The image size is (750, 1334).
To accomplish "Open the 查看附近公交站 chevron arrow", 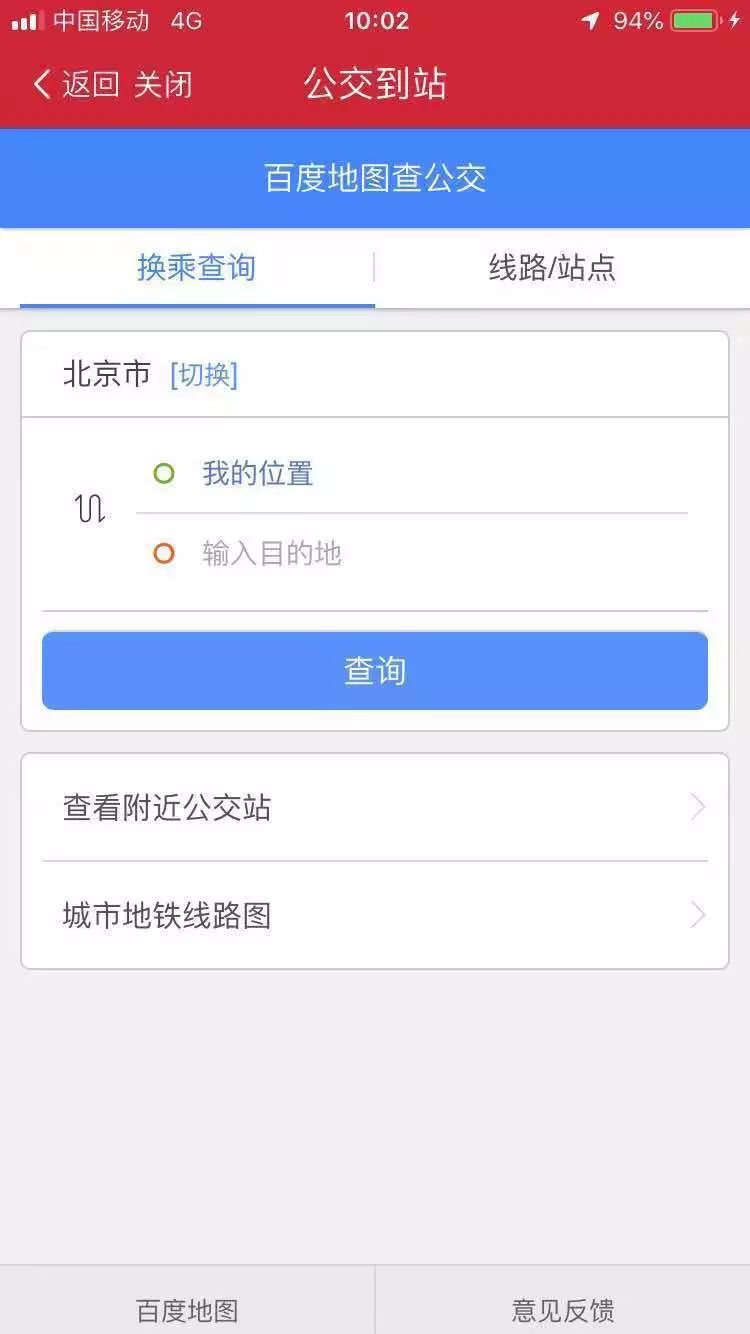I will tap(698, 807).
